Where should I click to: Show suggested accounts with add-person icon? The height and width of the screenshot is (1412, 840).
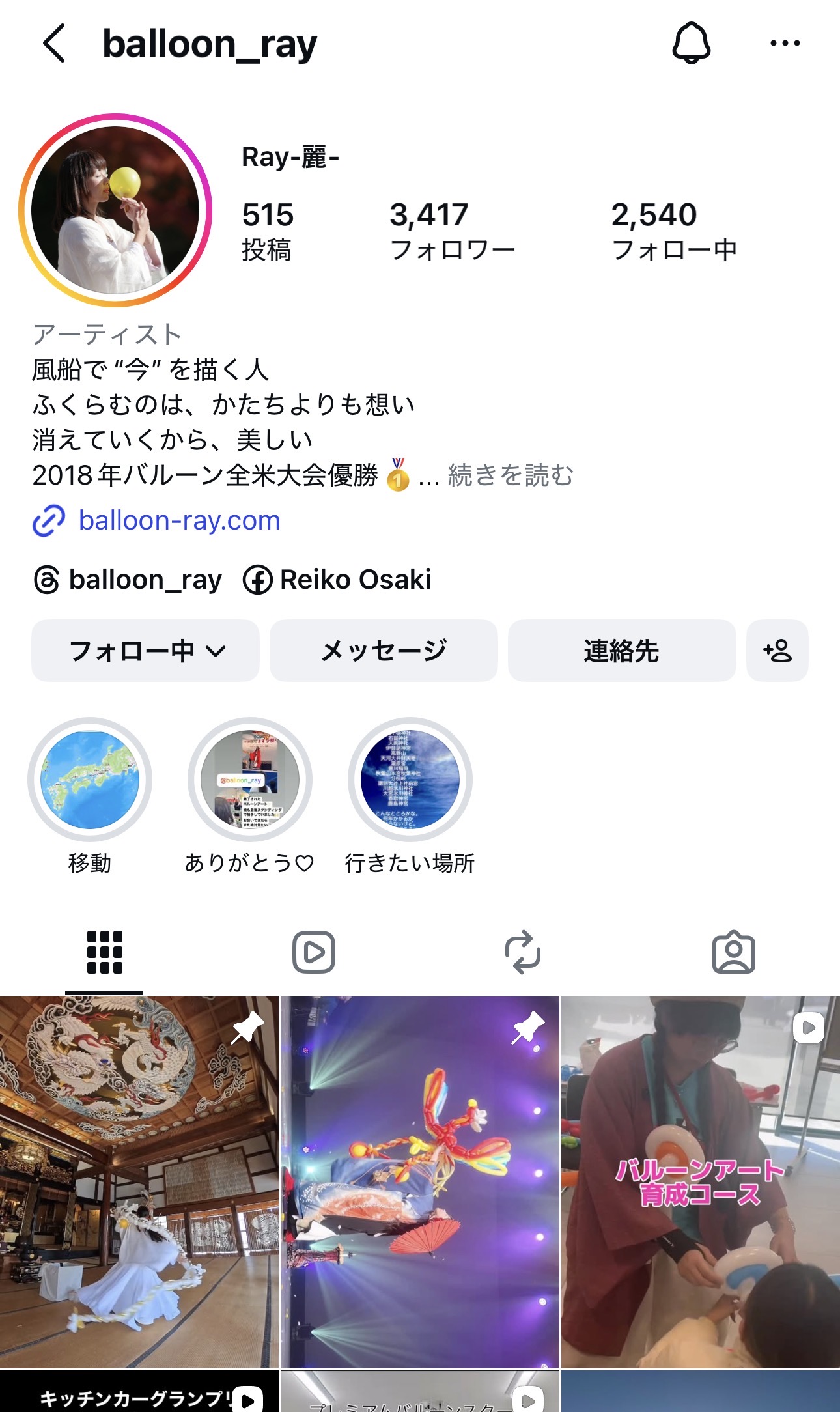[x=777, y=651]
